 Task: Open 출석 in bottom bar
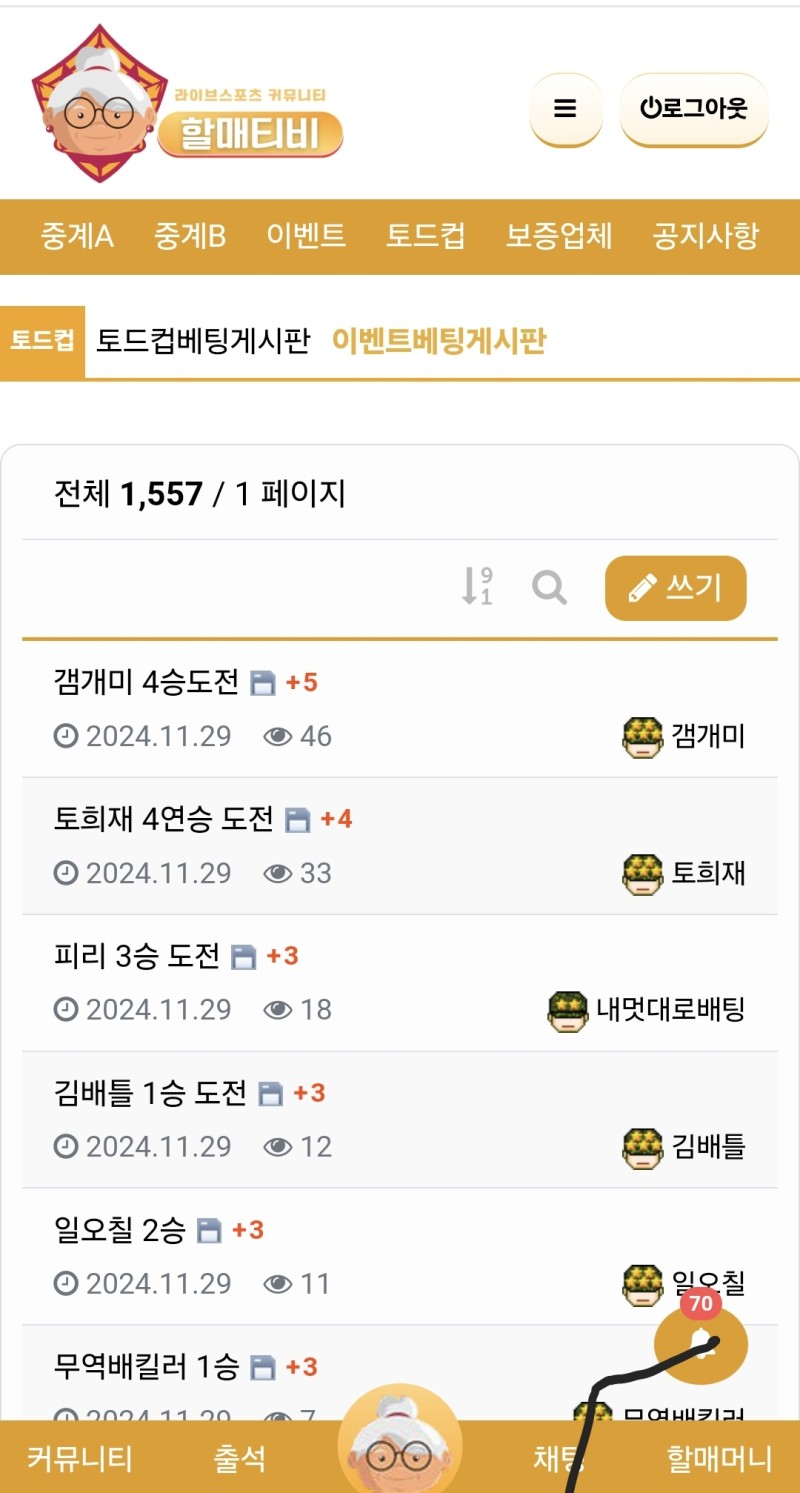coord(240,1458)
